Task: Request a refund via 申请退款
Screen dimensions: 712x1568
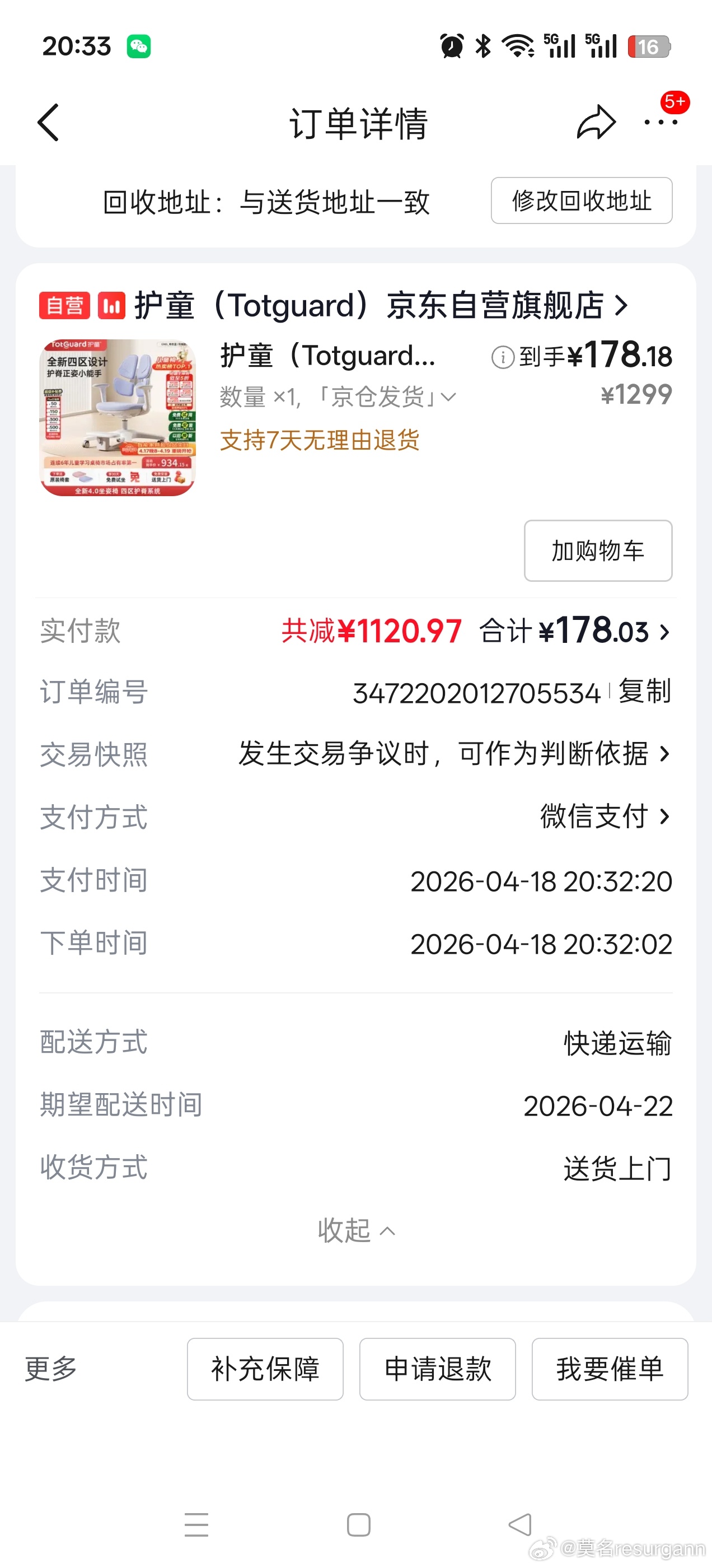Action: (437, 1369)
